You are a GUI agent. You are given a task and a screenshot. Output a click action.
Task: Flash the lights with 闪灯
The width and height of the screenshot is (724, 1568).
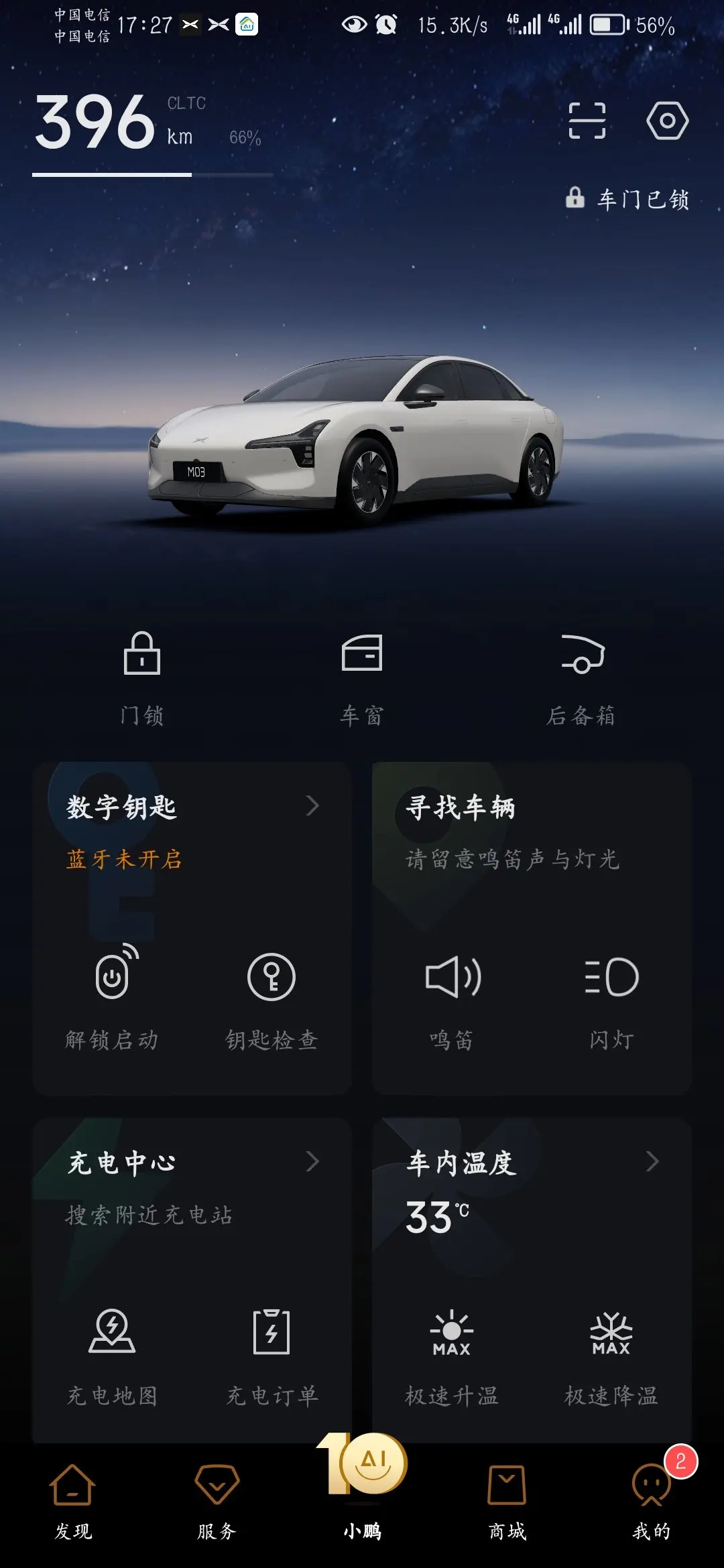coord(611,998)
